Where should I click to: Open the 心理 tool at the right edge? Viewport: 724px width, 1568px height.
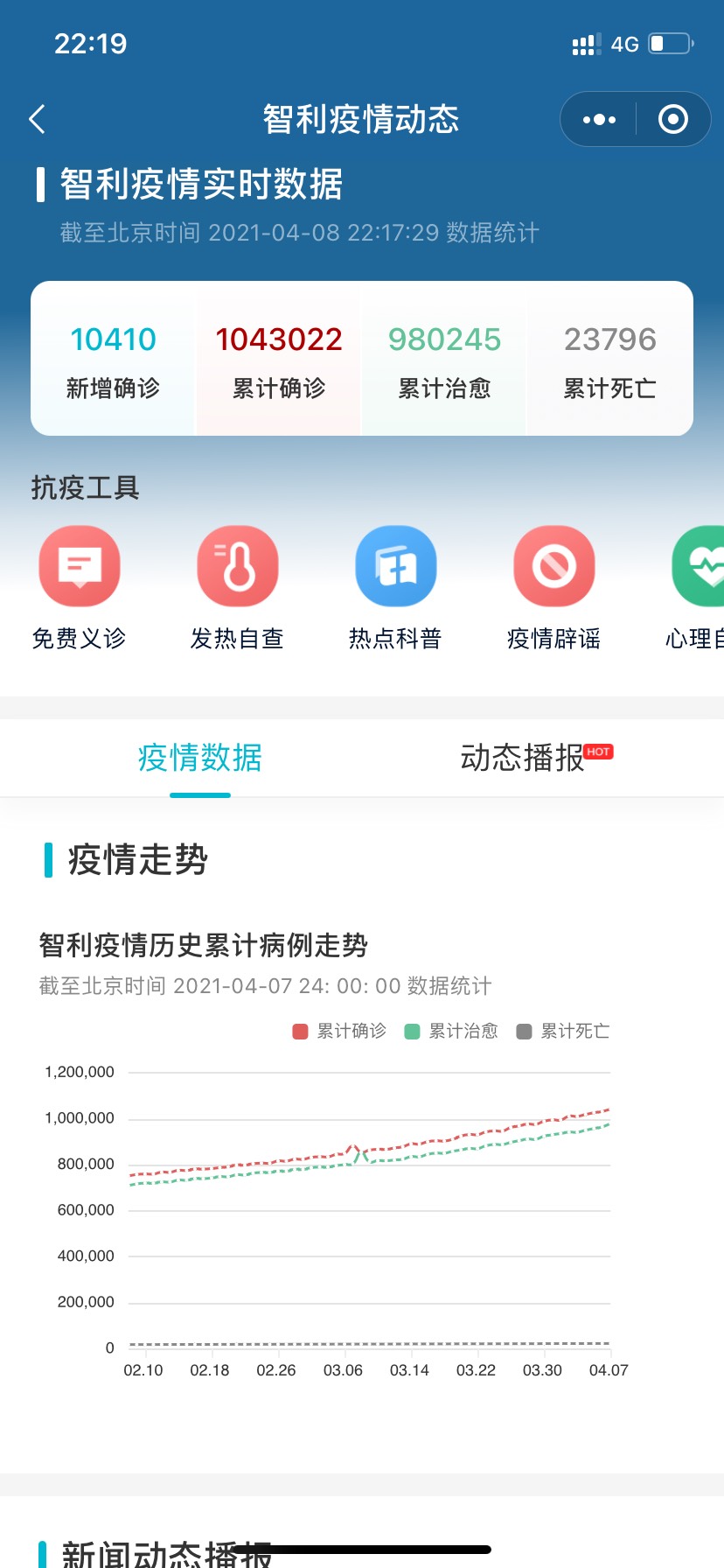point(697,588)
